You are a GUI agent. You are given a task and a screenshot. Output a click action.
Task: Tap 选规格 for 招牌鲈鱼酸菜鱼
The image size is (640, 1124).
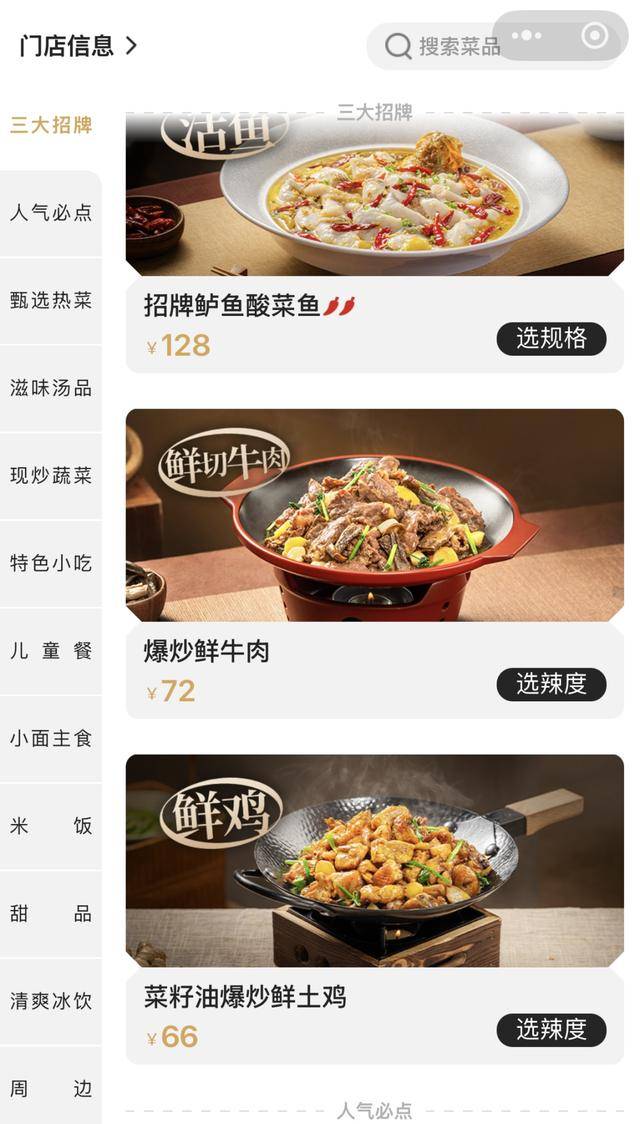[551, 339]
